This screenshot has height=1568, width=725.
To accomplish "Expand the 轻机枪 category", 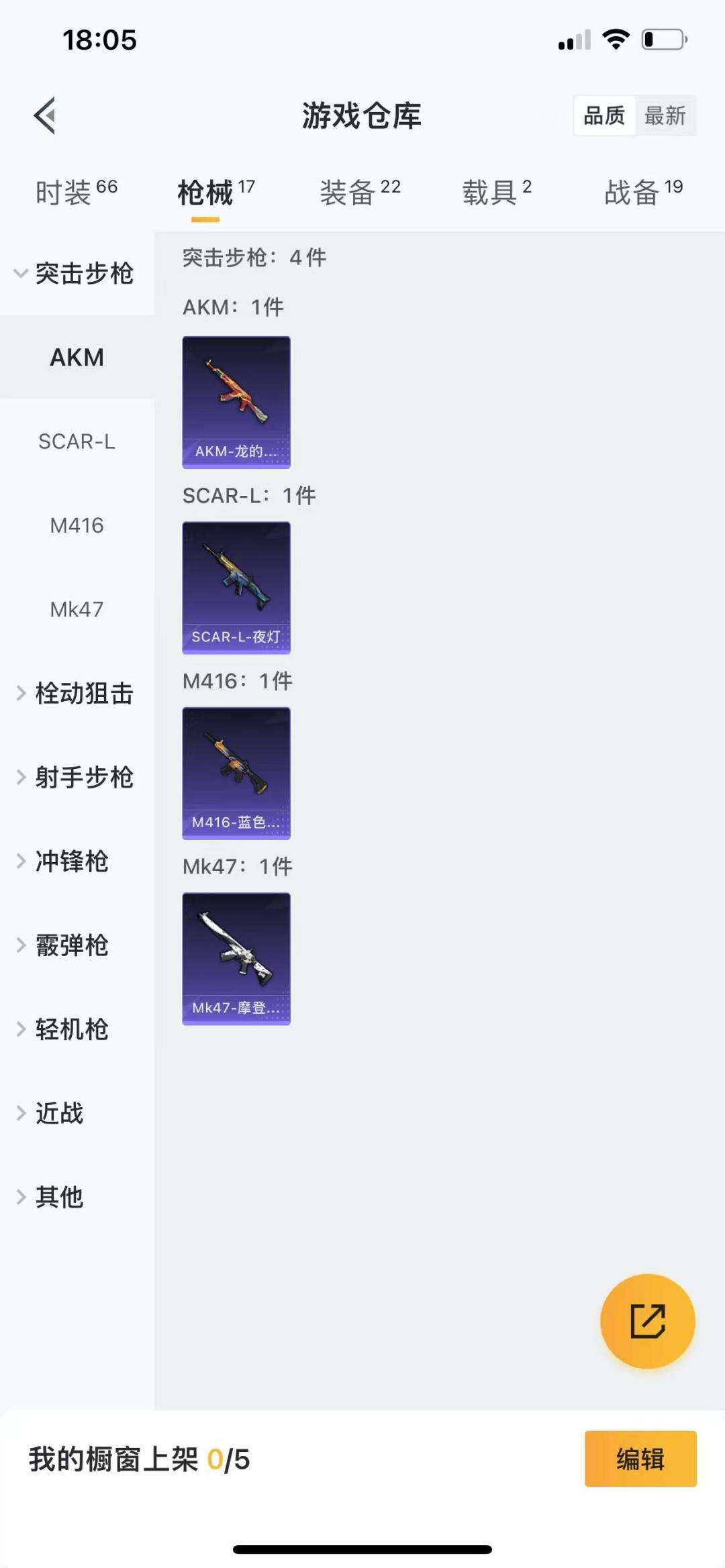I will click(64, 1029).
